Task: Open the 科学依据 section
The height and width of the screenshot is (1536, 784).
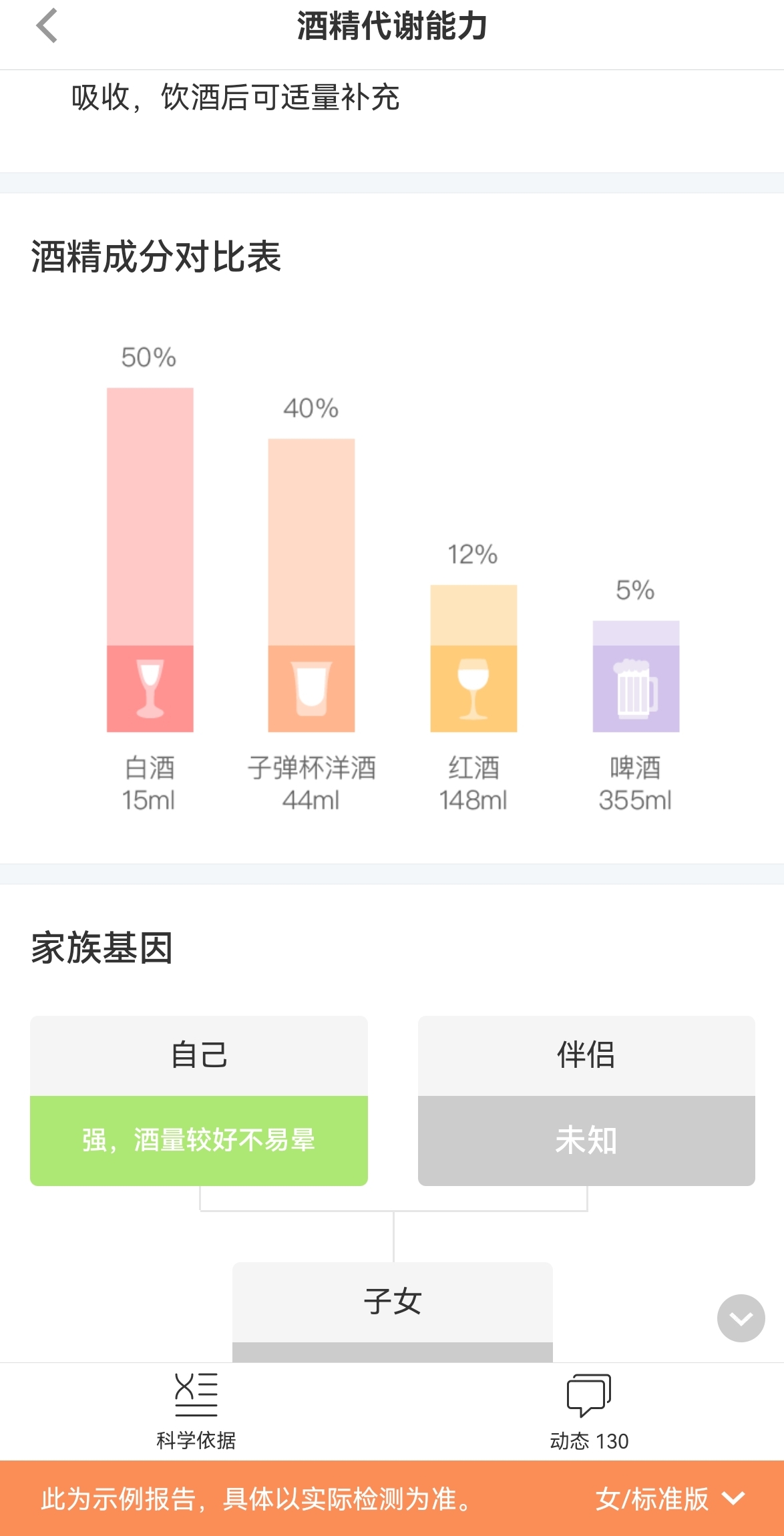Action: click(x=196, y=1412)
